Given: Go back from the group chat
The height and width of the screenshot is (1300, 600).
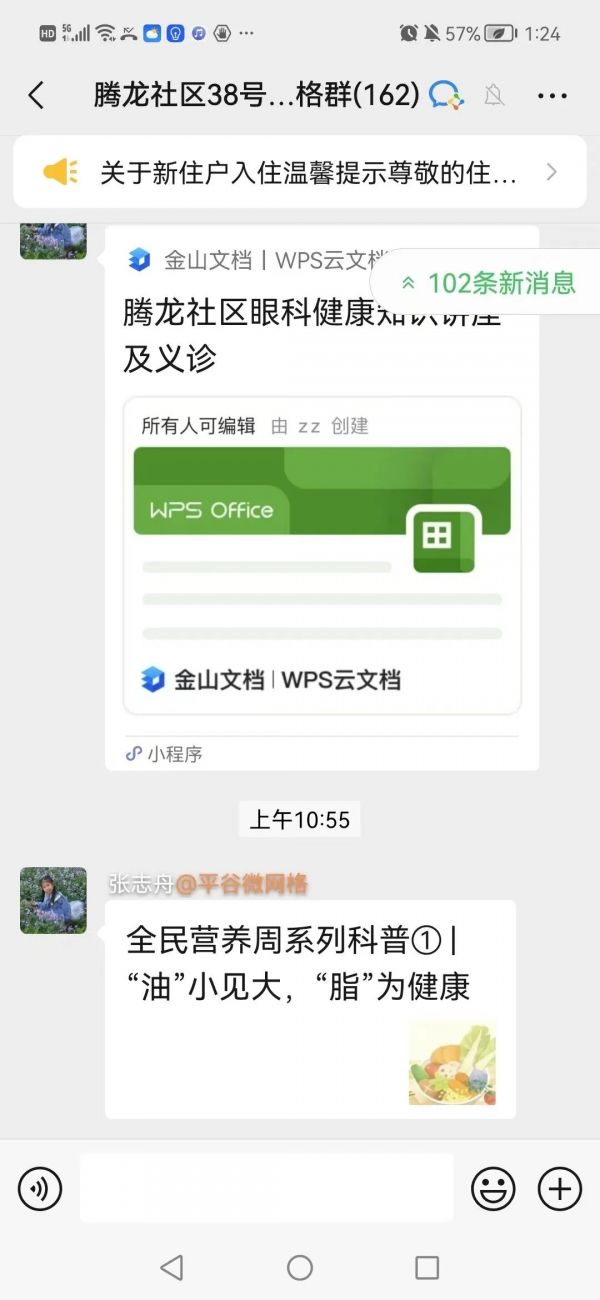Looking at the screenshot, I should [x=36, y=96].
